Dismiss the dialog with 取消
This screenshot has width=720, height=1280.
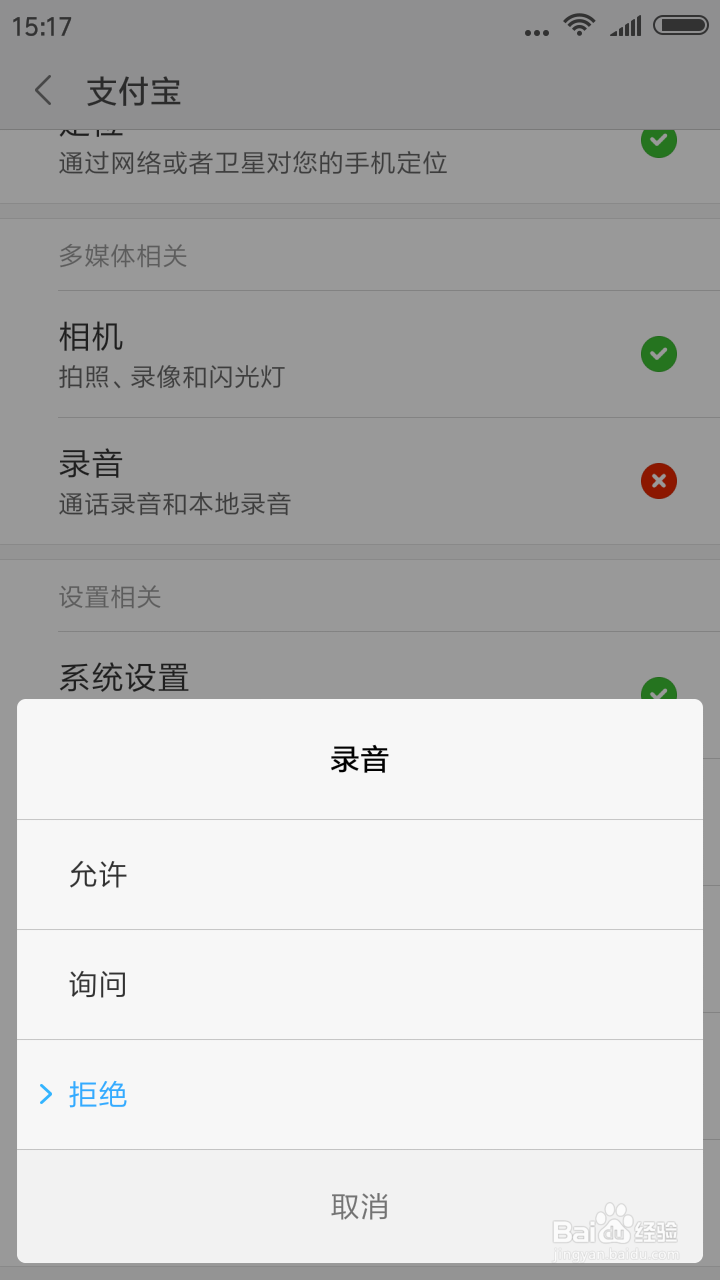coord(360,1207)
